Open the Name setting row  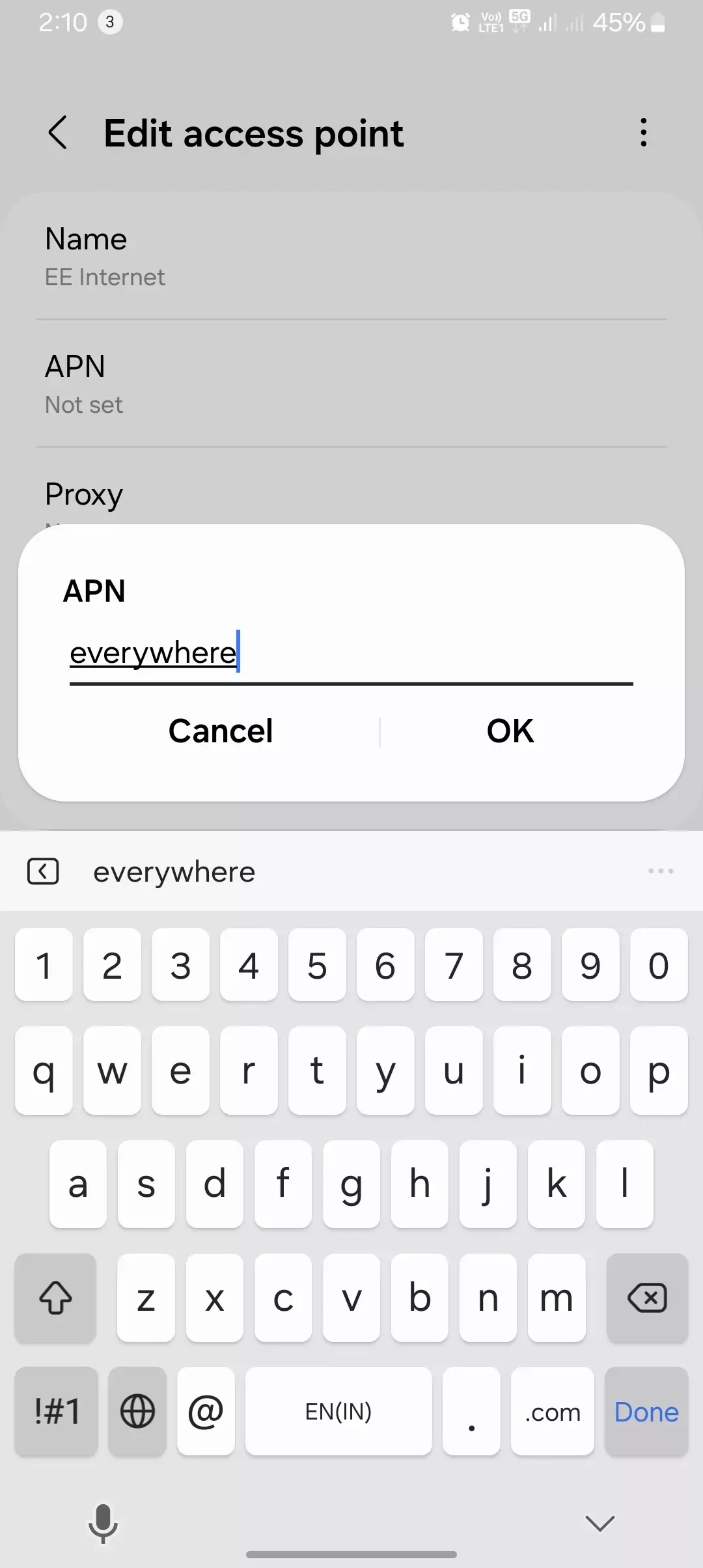[351, 257]
